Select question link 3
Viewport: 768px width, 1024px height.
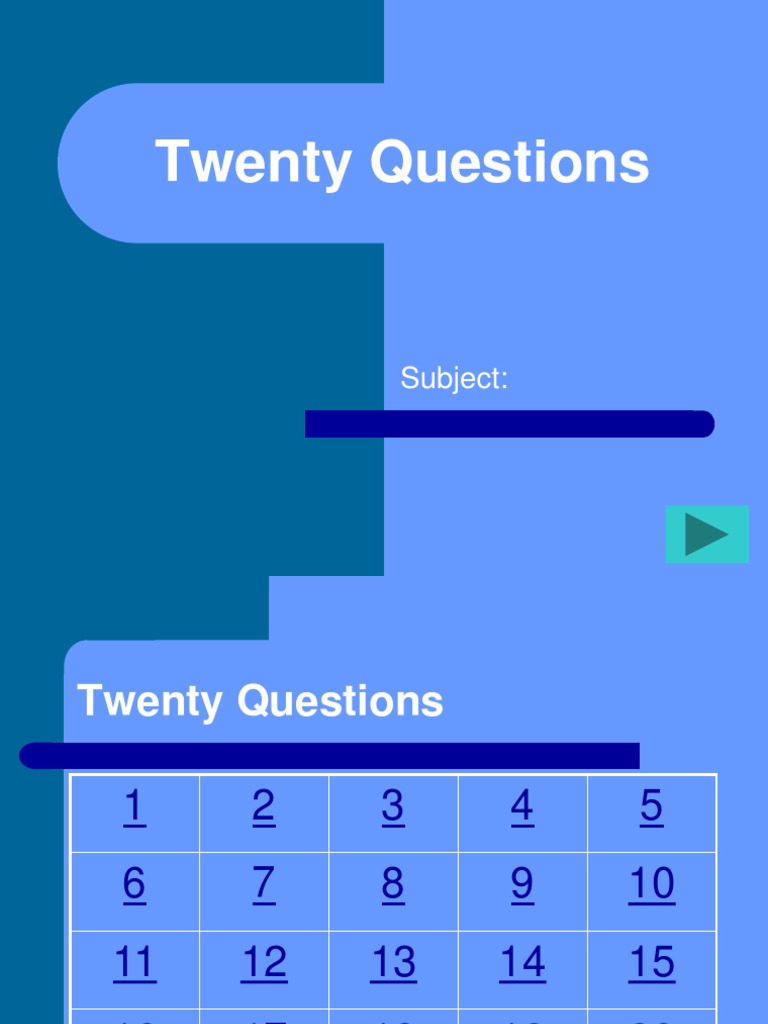(x=393, y=807)
